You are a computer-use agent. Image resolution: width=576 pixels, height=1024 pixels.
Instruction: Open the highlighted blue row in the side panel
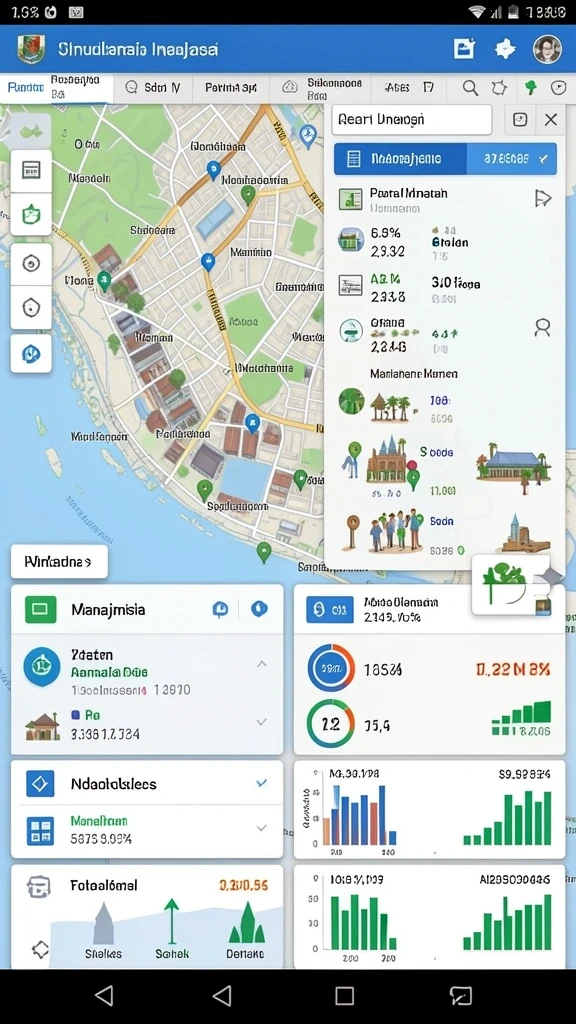445,159
